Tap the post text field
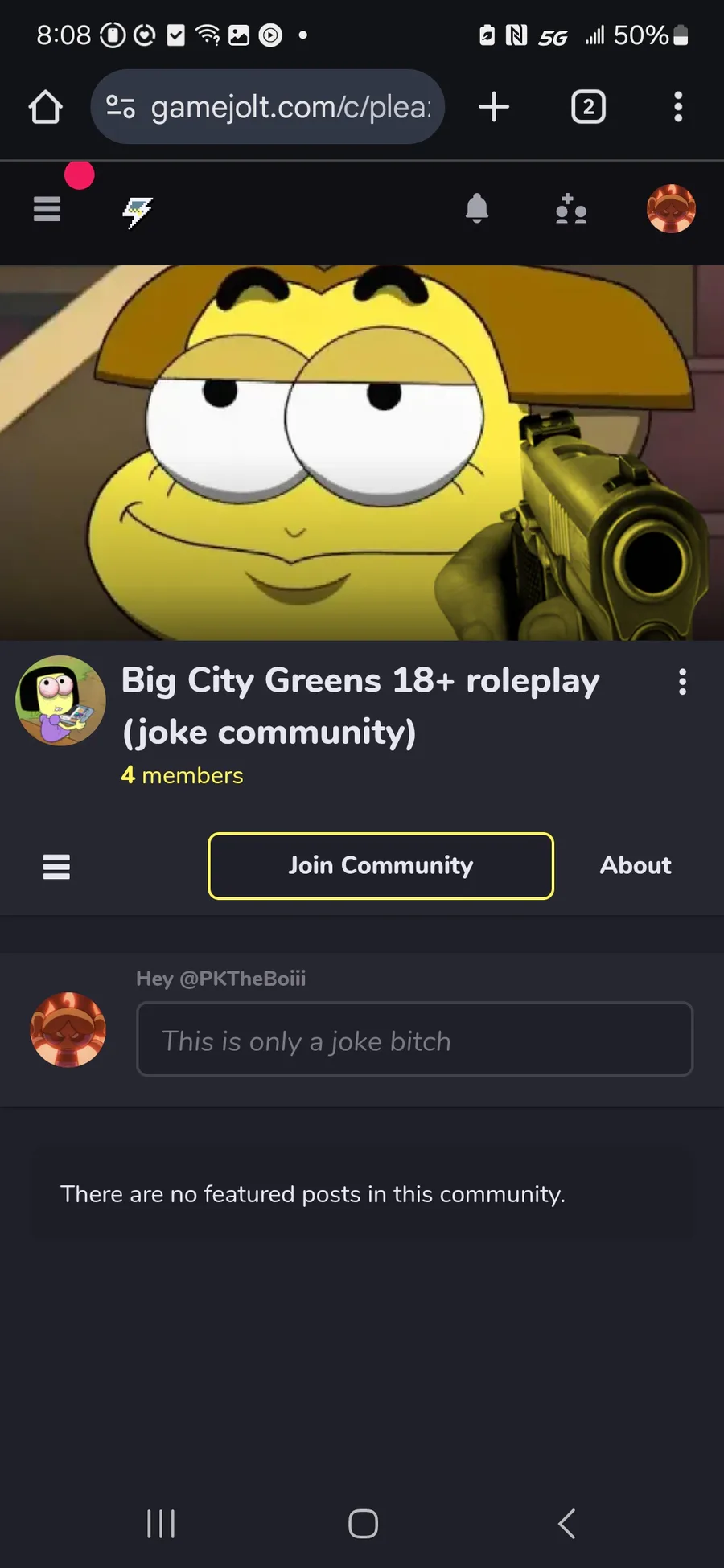Screen dimensions: 724x1568 (414, 1039)
